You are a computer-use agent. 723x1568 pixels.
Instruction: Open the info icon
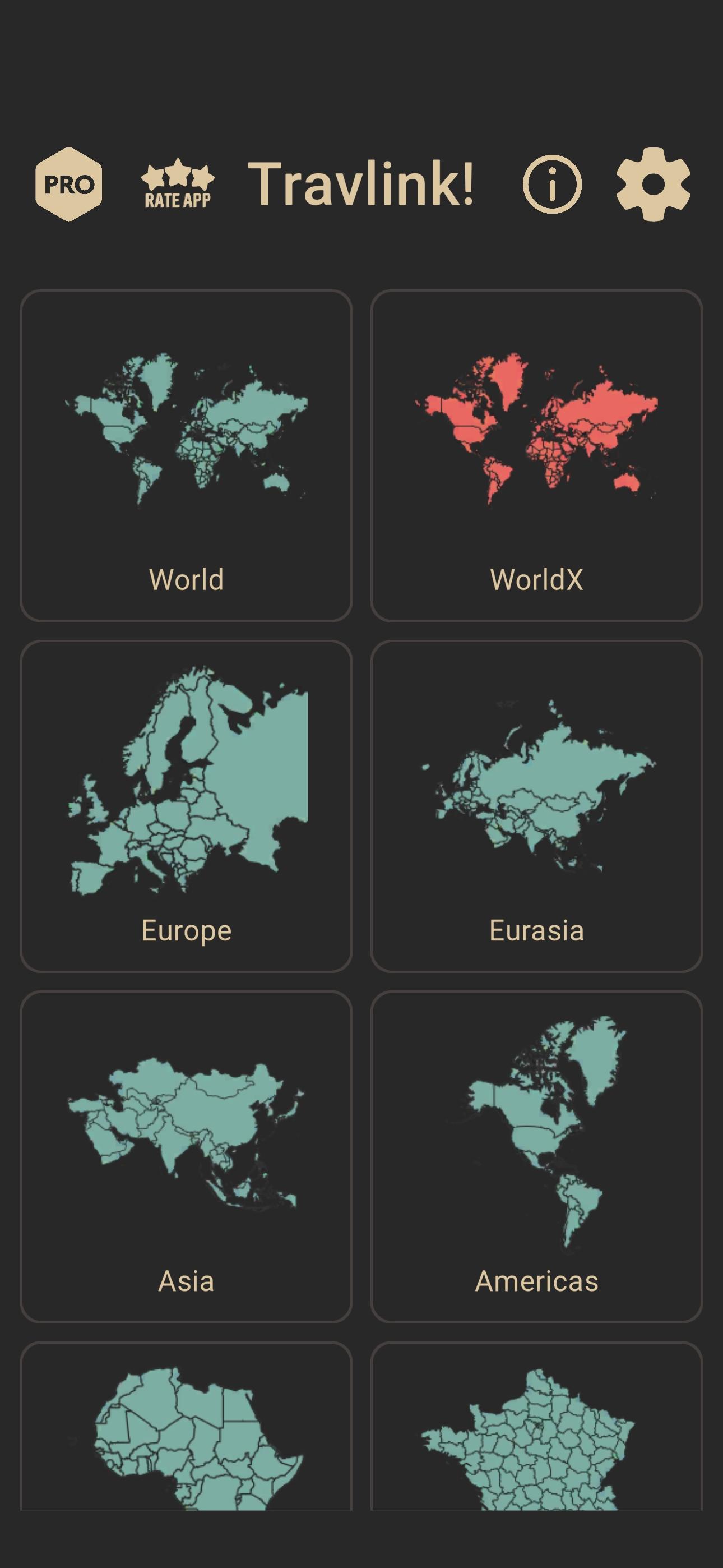coord(552,184)
